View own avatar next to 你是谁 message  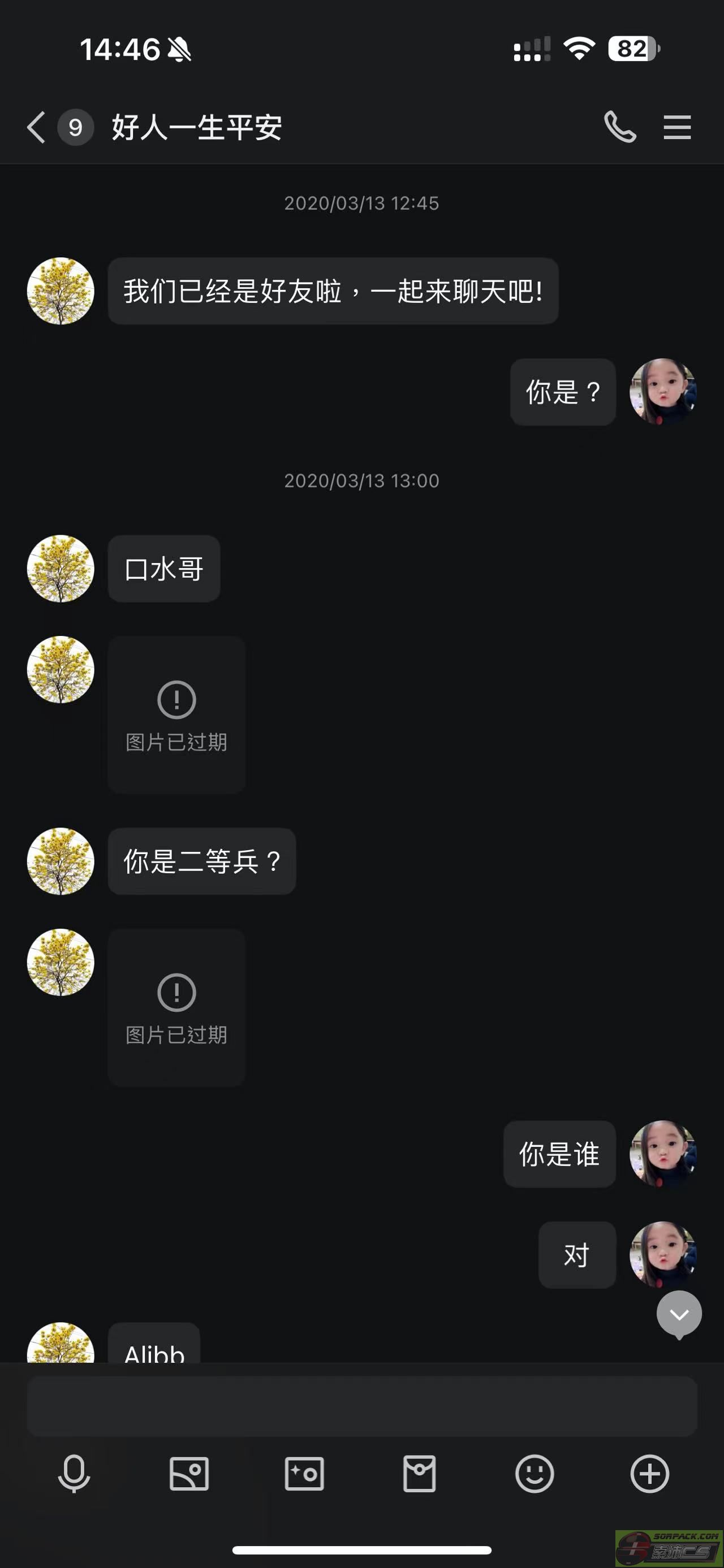click(x=662, y=1154)
